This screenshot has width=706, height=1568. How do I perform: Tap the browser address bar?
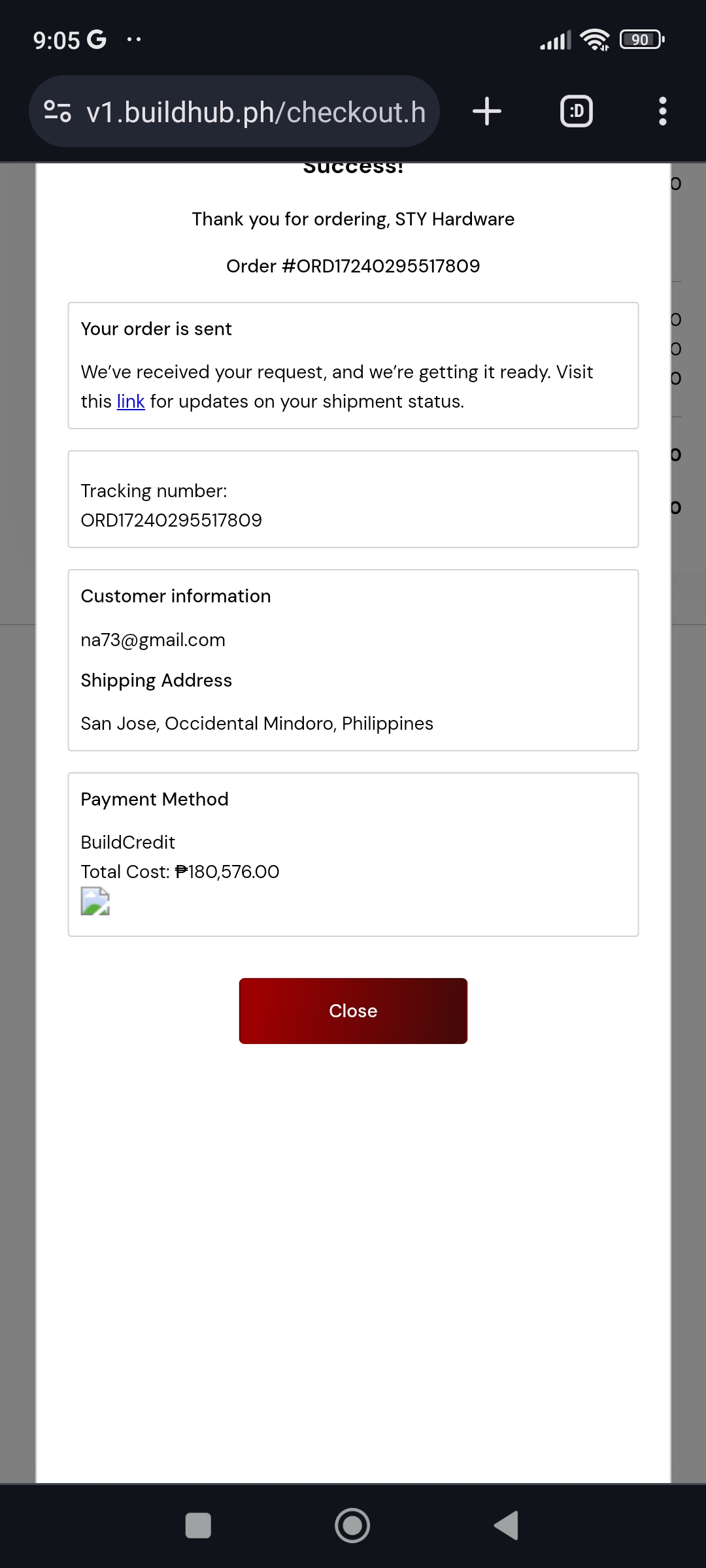point(255,112)
